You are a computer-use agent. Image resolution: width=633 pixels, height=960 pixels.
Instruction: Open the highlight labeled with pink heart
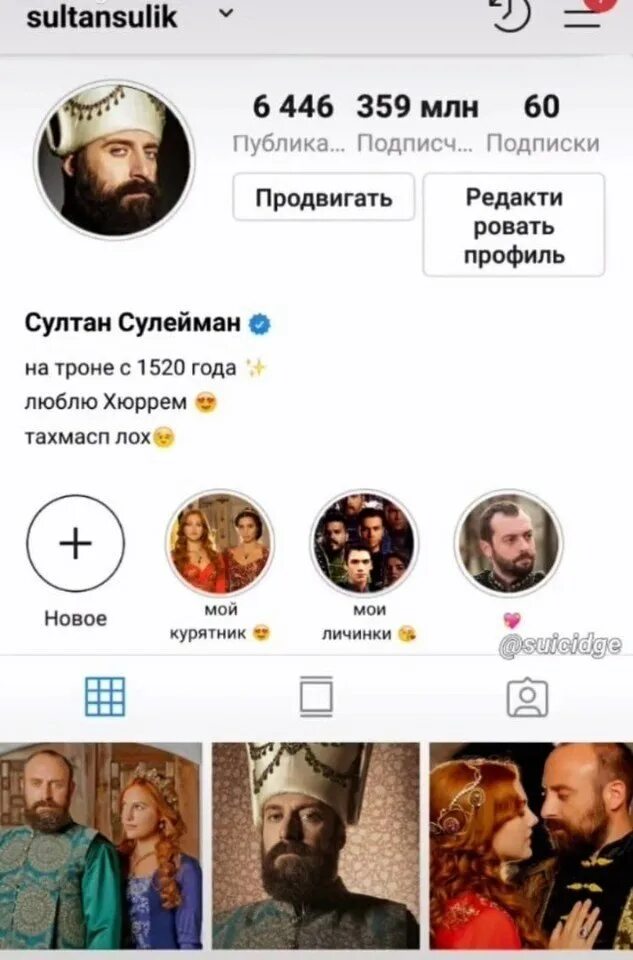coord(509,543)
